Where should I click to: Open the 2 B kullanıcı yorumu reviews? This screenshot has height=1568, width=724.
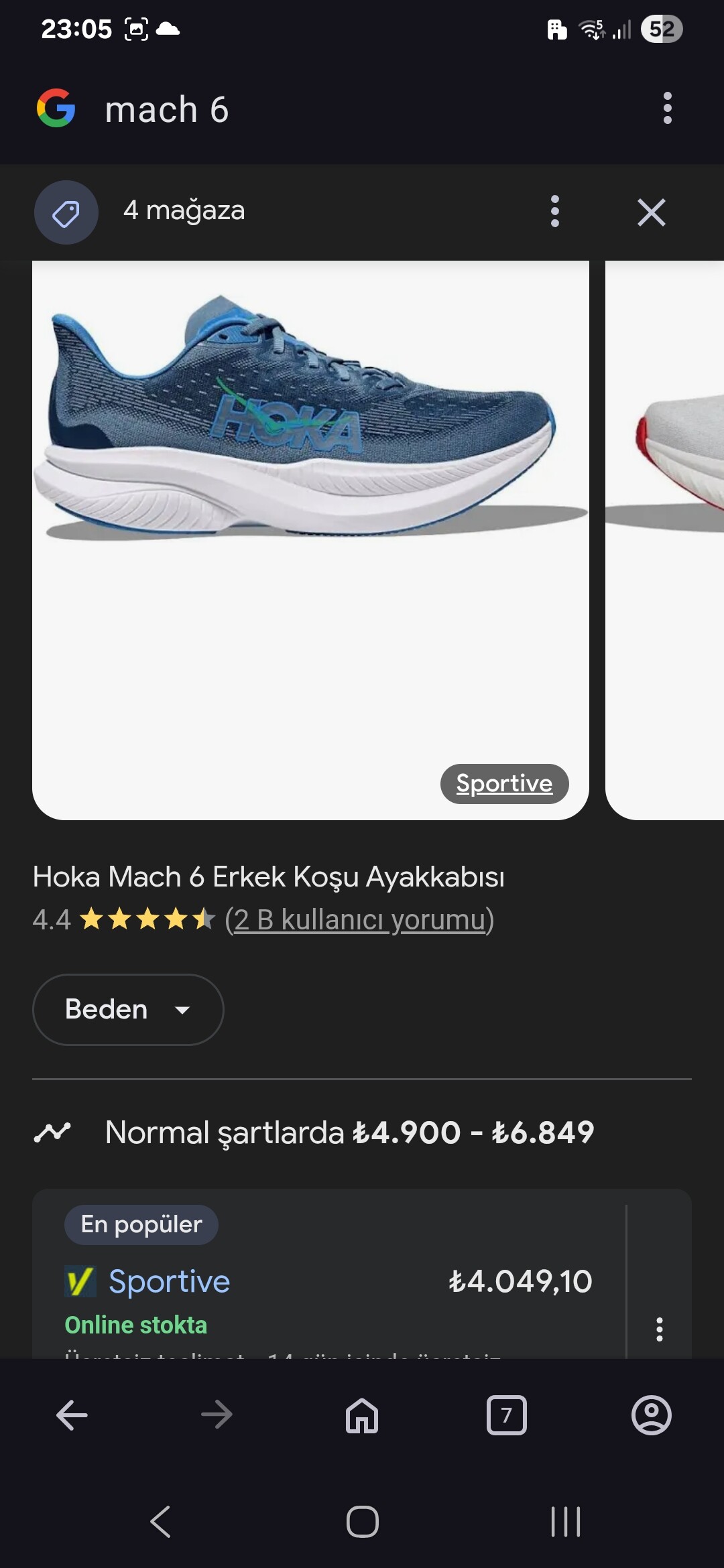pos(359,919)
